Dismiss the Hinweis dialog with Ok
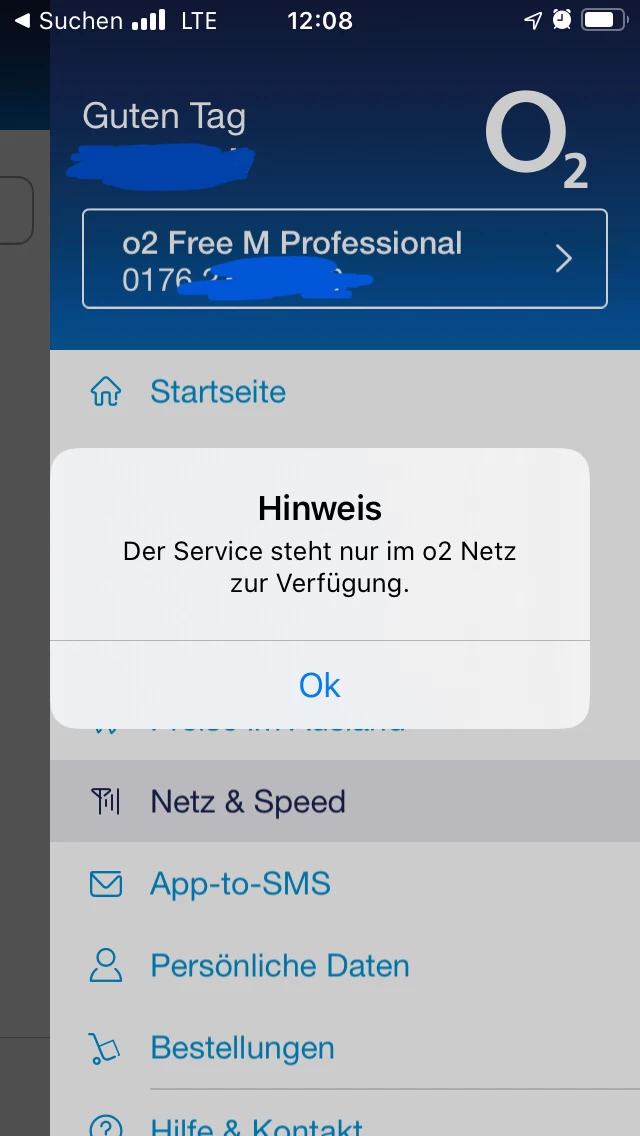This screenshot has width=640, height=1136. click(x=320, y=685)
